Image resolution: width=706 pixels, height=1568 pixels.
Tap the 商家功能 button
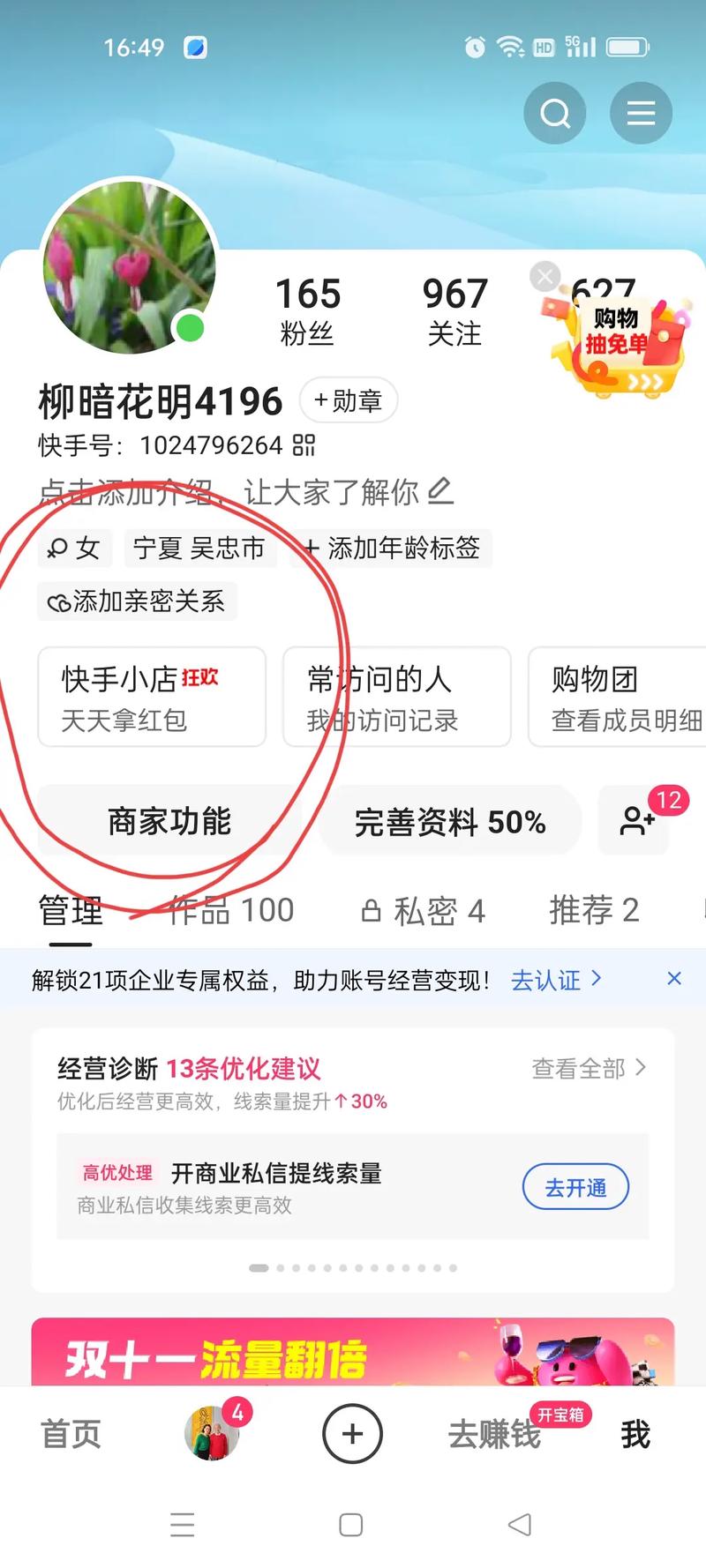(x=169, y=821)
